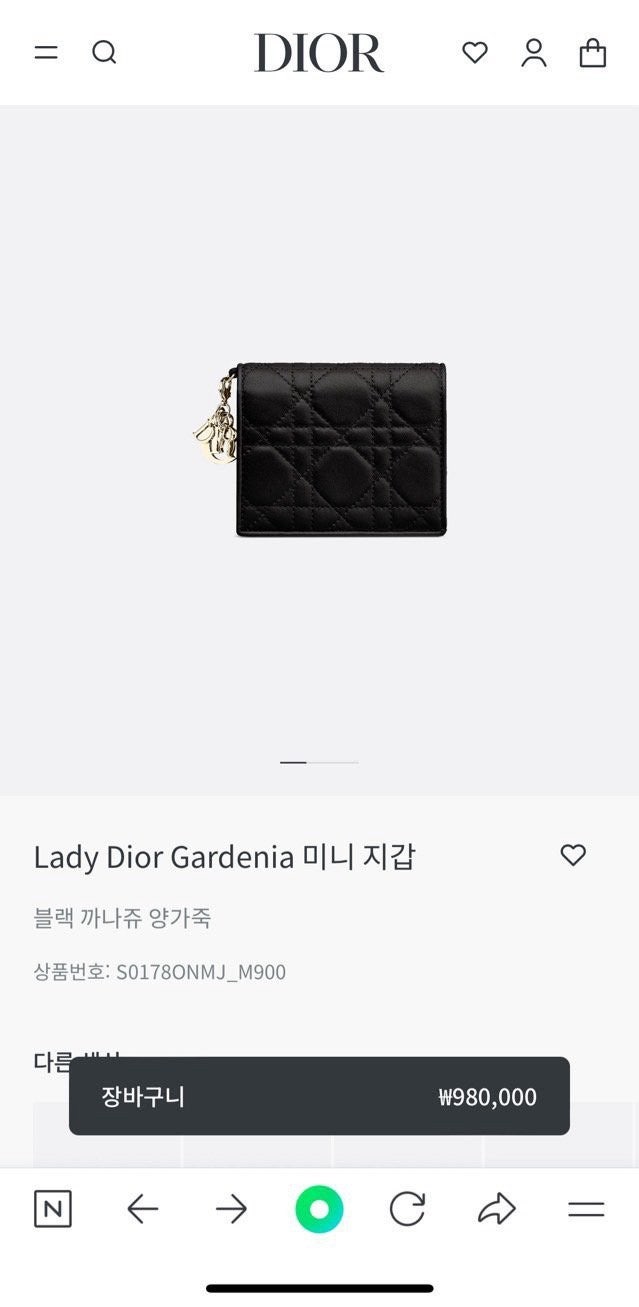The image size is (639, 1307).
Task: Open the account profile icon
Action: point(534,53)
